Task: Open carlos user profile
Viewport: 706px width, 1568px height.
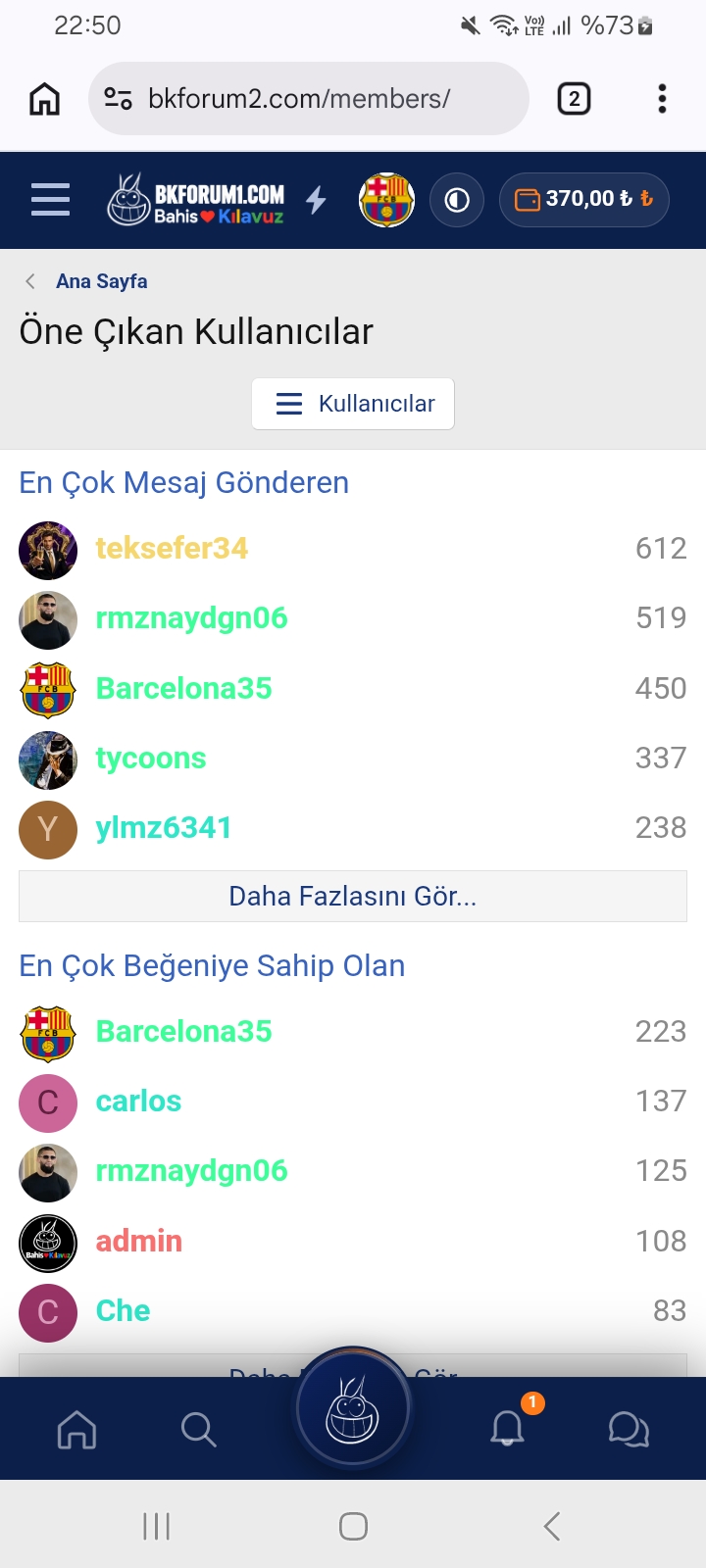Action: 138,1101
